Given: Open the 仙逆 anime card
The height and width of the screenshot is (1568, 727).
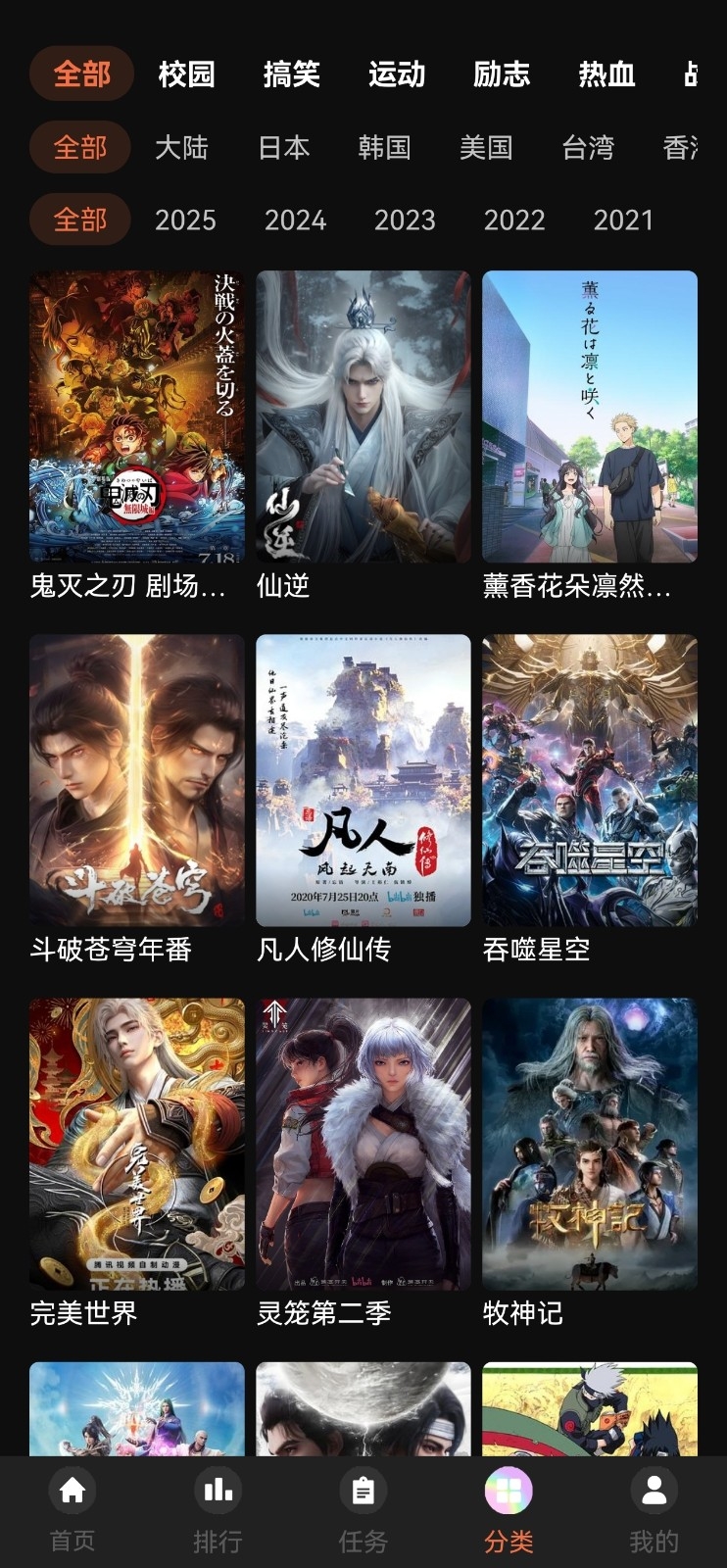Looking at the screenshot, I should click(363, 416).
